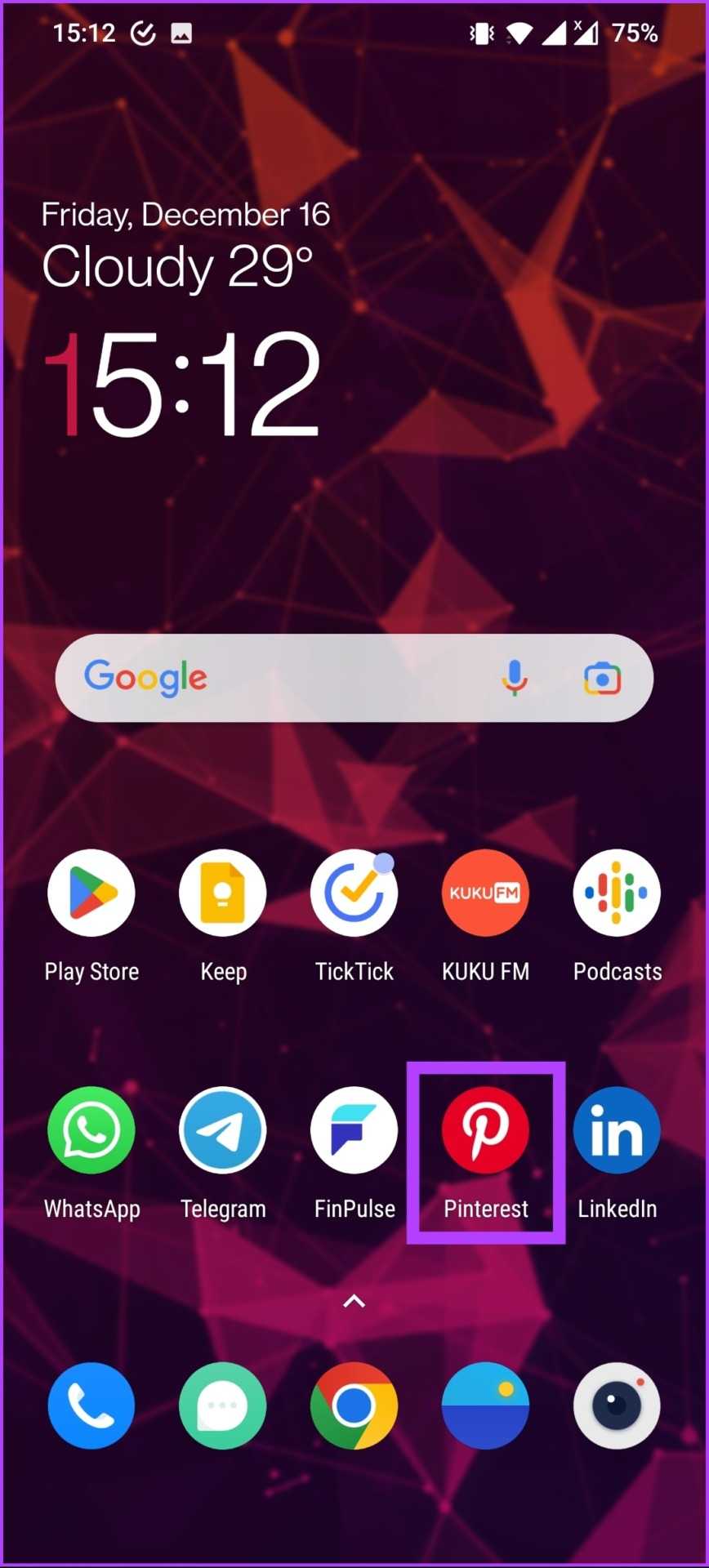Image resolution: width=709 pixels, height=1568 pixels.
Task: Launch the Camera app from dock
Action: coord(617,1406)
